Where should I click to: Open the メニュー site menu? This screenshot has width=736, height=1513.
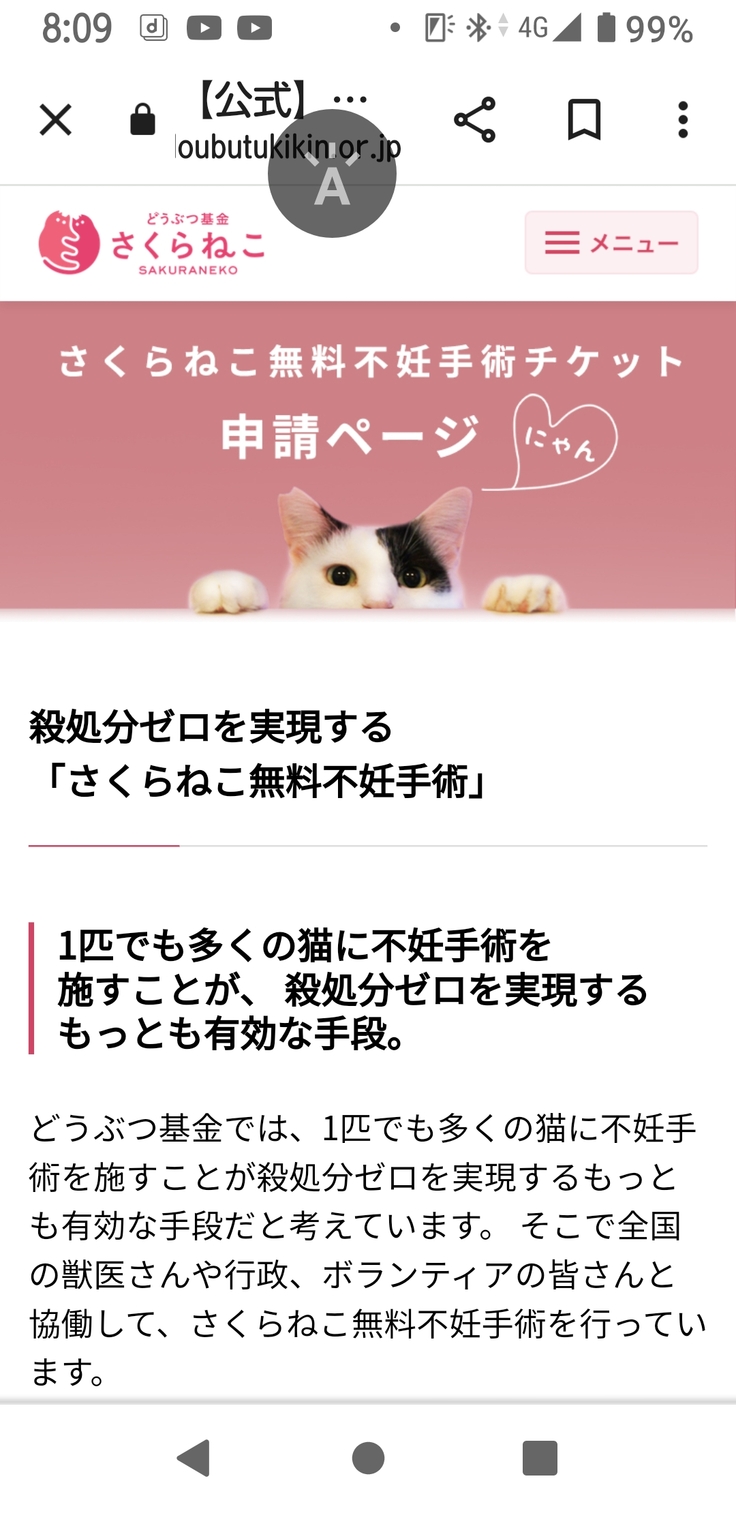(x=611, y=243)
